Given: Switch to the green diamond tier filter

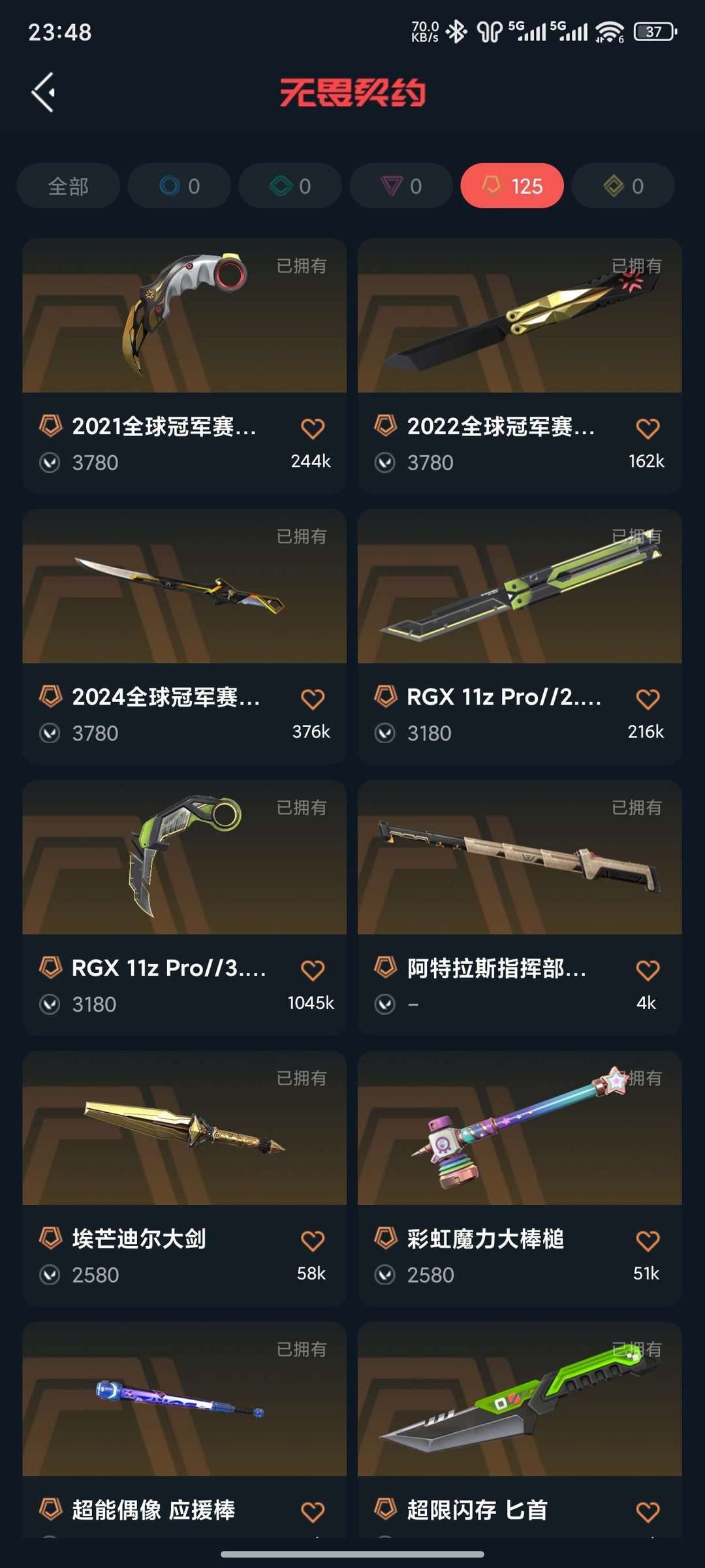Looking at the screenshot, I should [x=290, y=186].
